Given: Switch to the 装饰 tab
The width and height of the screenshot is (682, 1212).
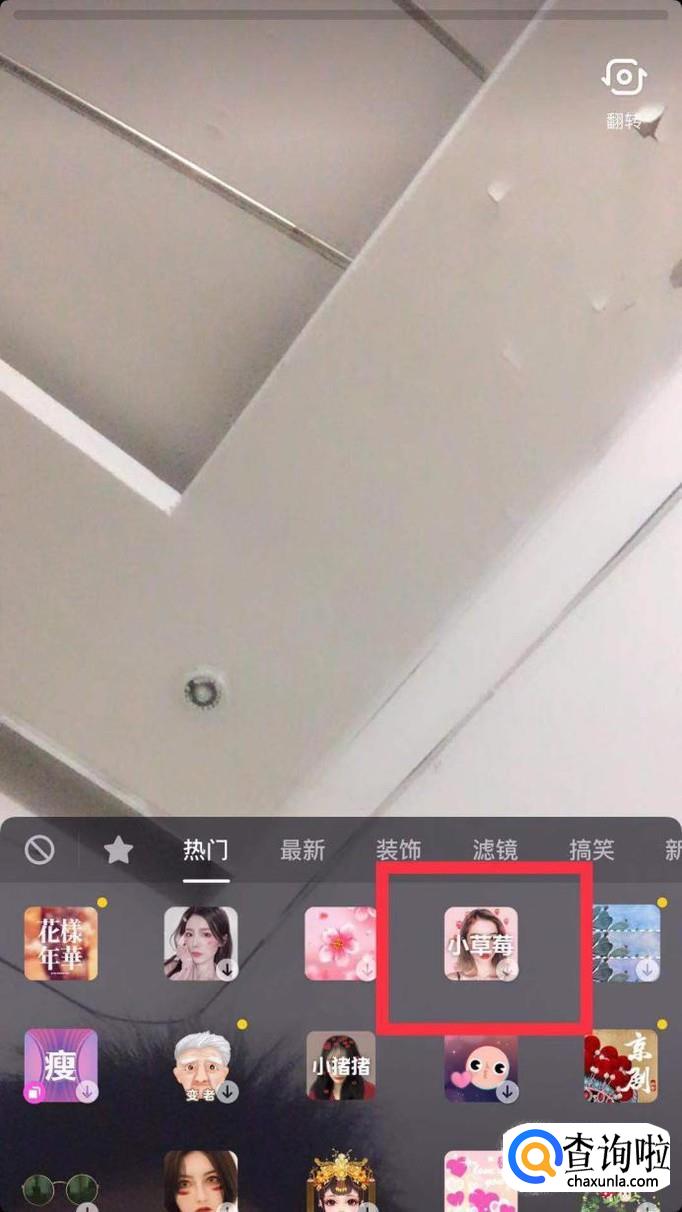Looking at the screenshot, I should (x=398, y=851).
